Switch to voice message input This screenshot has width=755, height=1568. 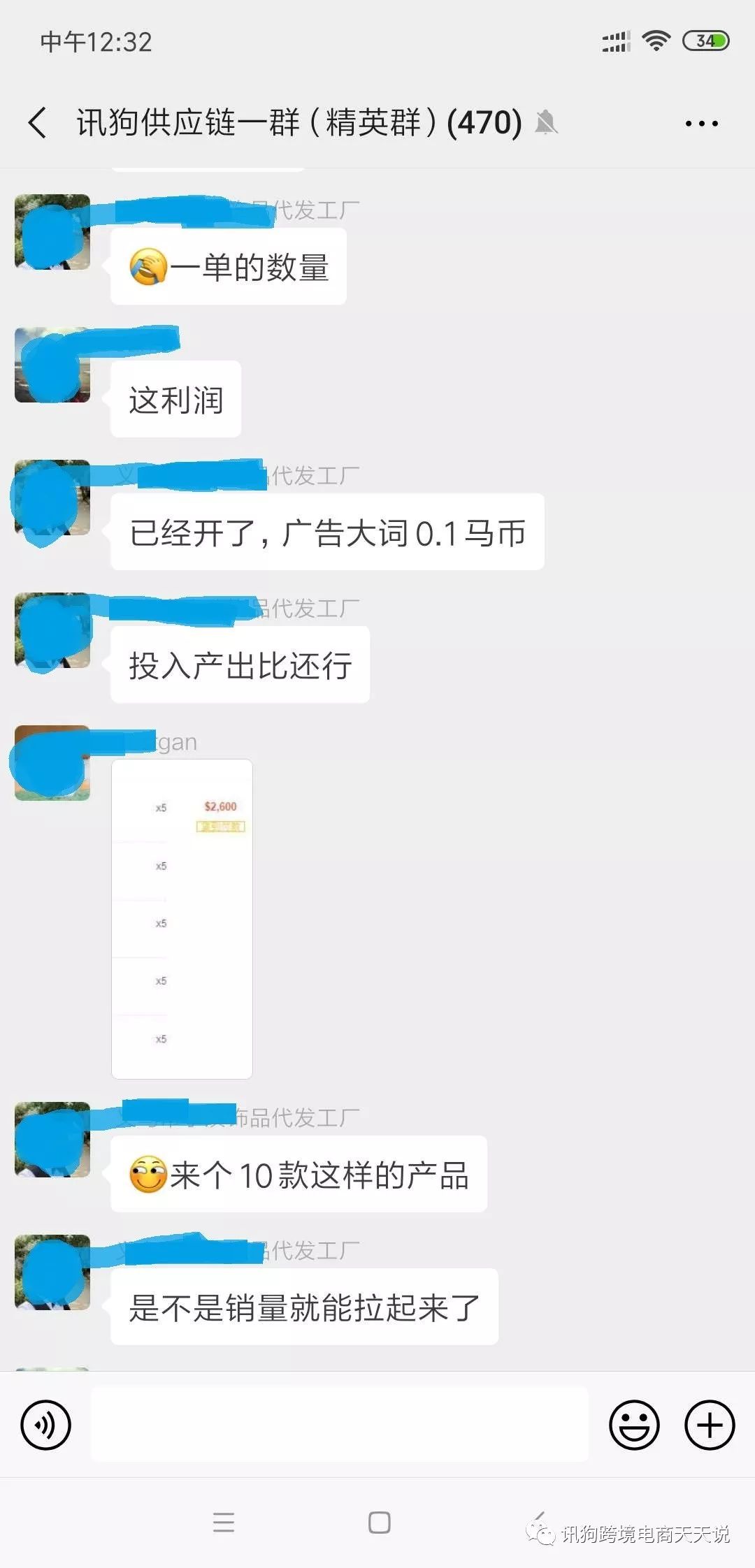point(45,1425)
